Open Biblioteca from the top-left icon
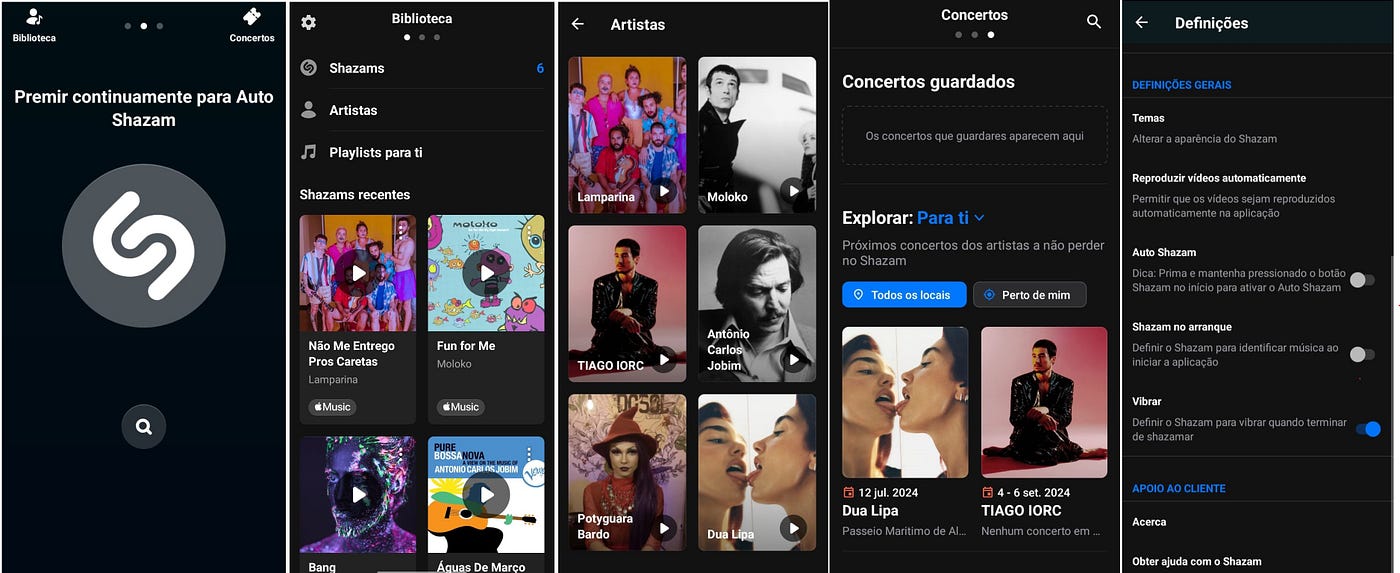Screen dimensions: 1400x573 34,24
